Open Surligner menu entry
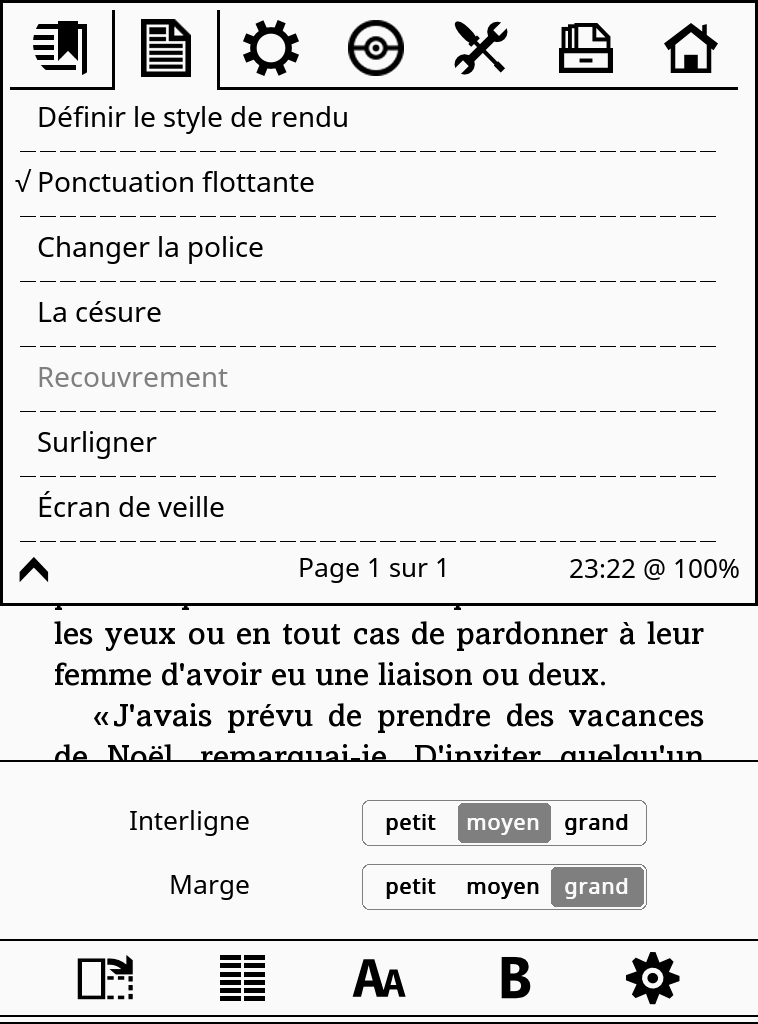This screenshot has width=758, height=1024. (x=97, y=442)
